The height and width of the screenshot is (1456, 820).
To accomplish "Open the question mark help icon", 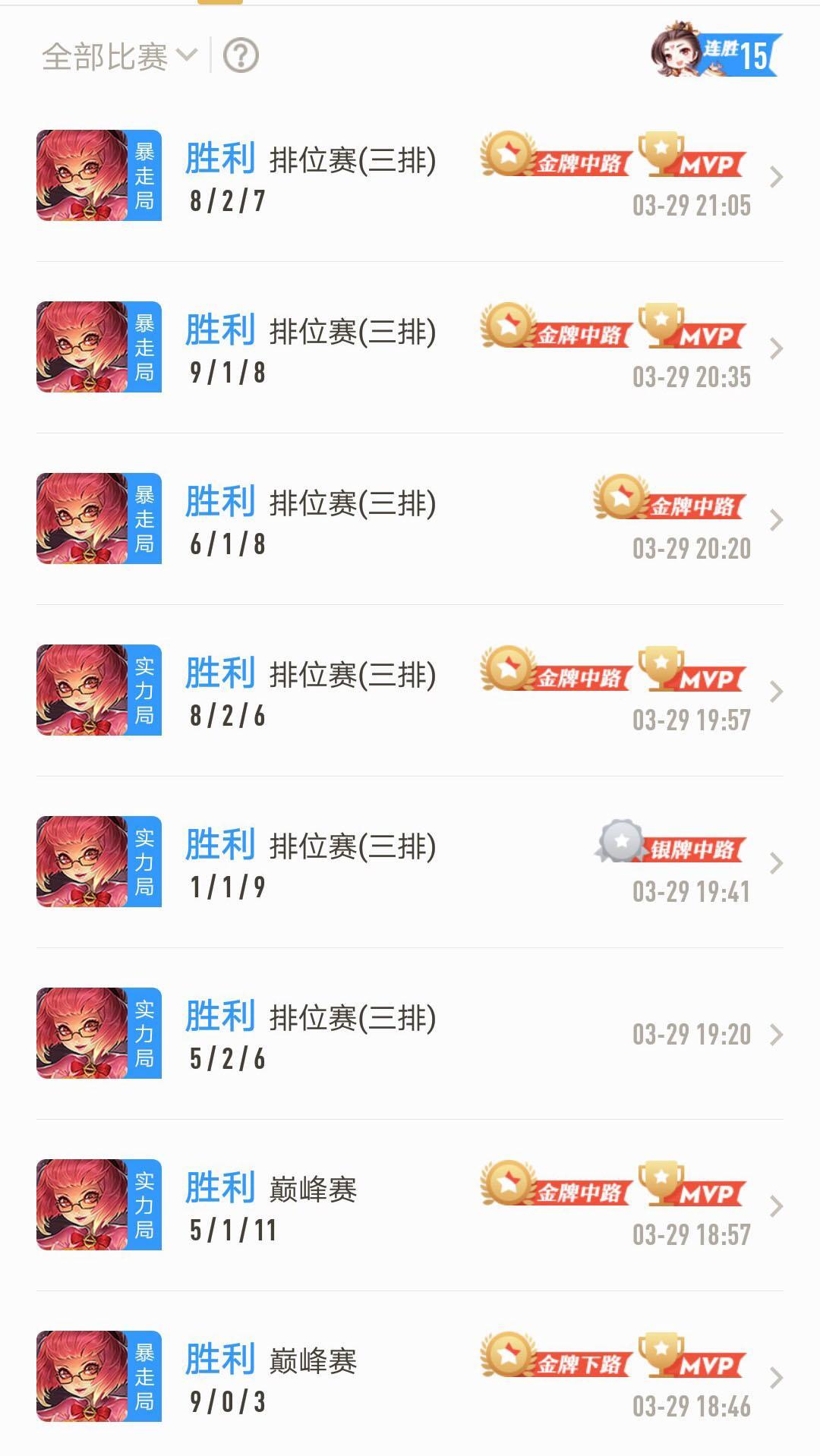I will pos(241,56).
